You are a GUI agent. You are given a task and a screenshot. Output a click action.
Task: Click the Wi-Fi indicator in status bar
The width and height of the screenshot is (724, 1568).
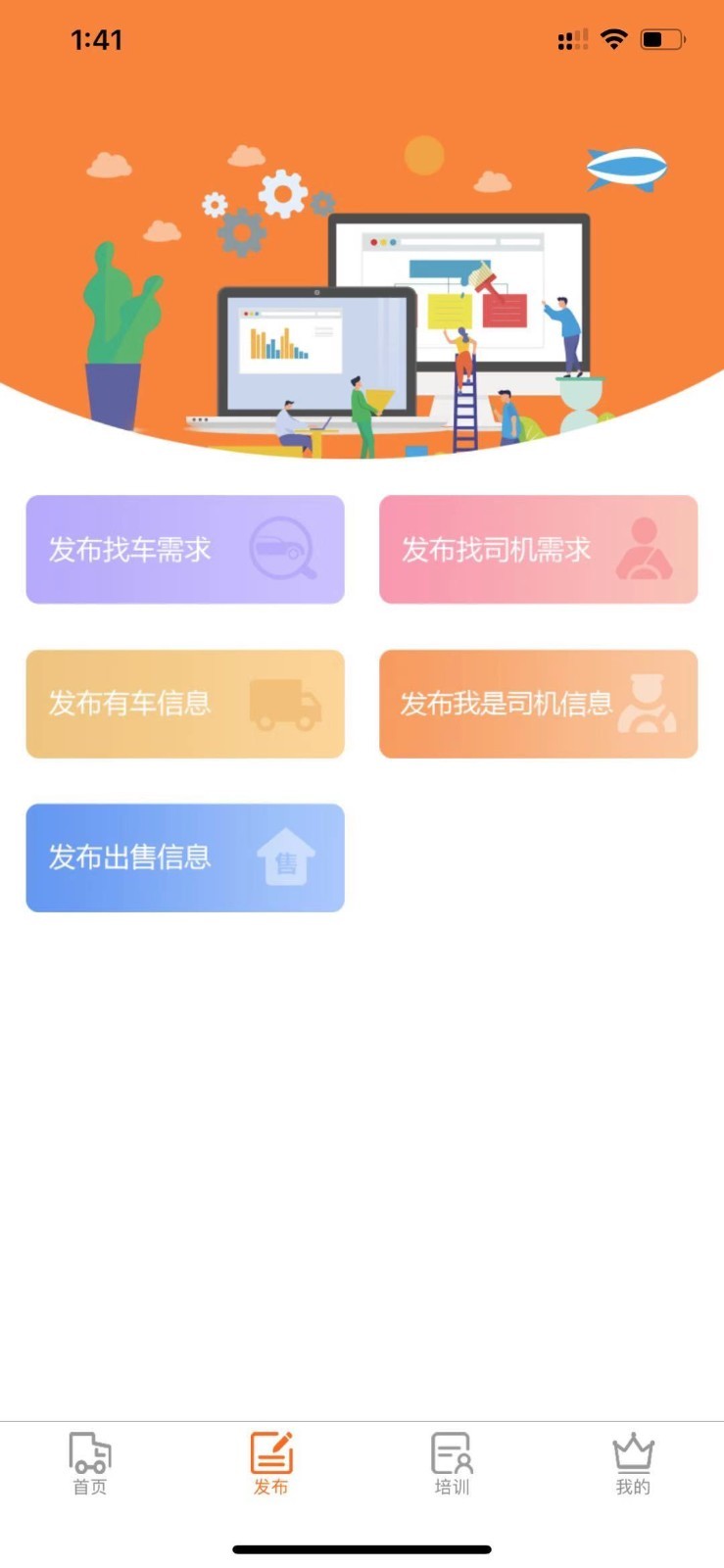611,39
